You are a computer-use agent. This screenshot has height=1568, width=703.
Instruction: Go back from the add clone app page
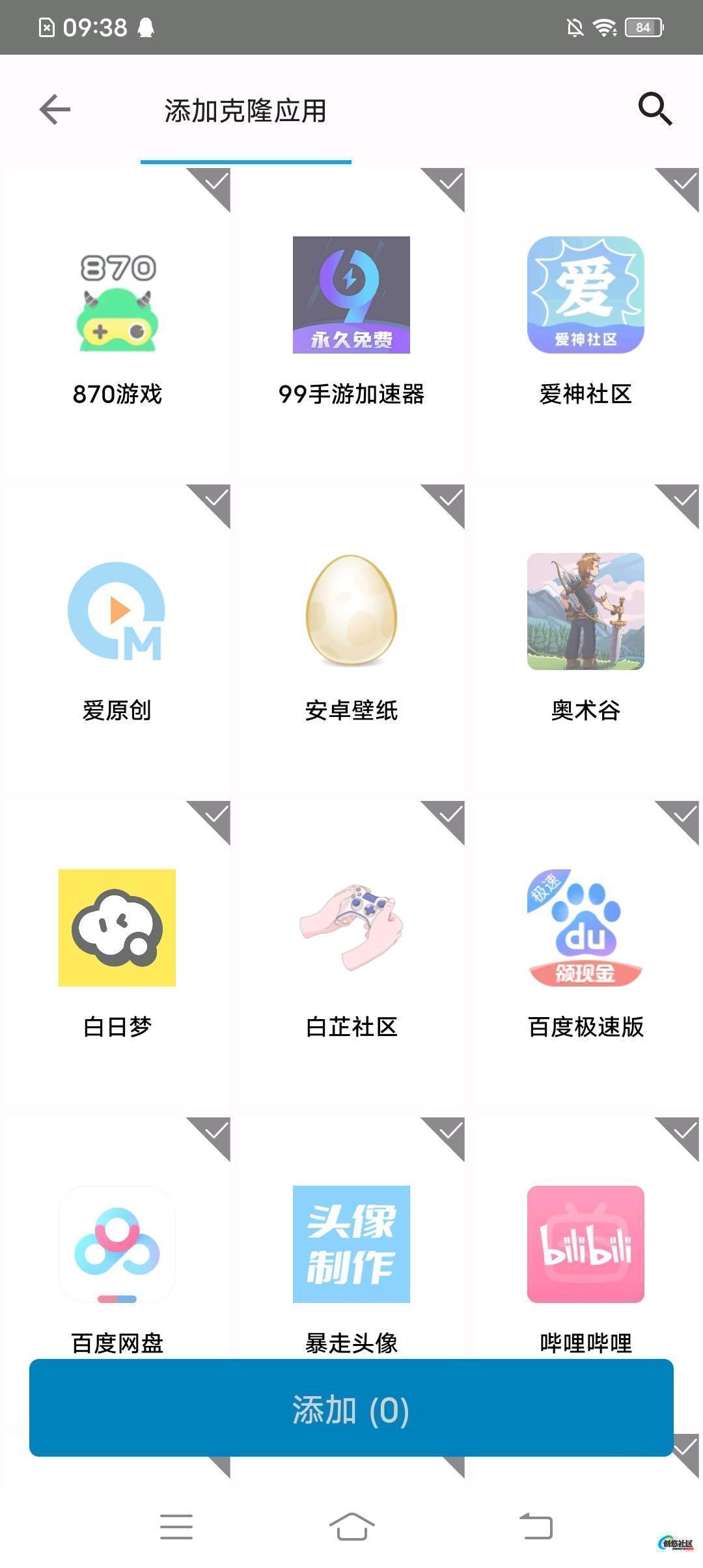tap(55, 109)
